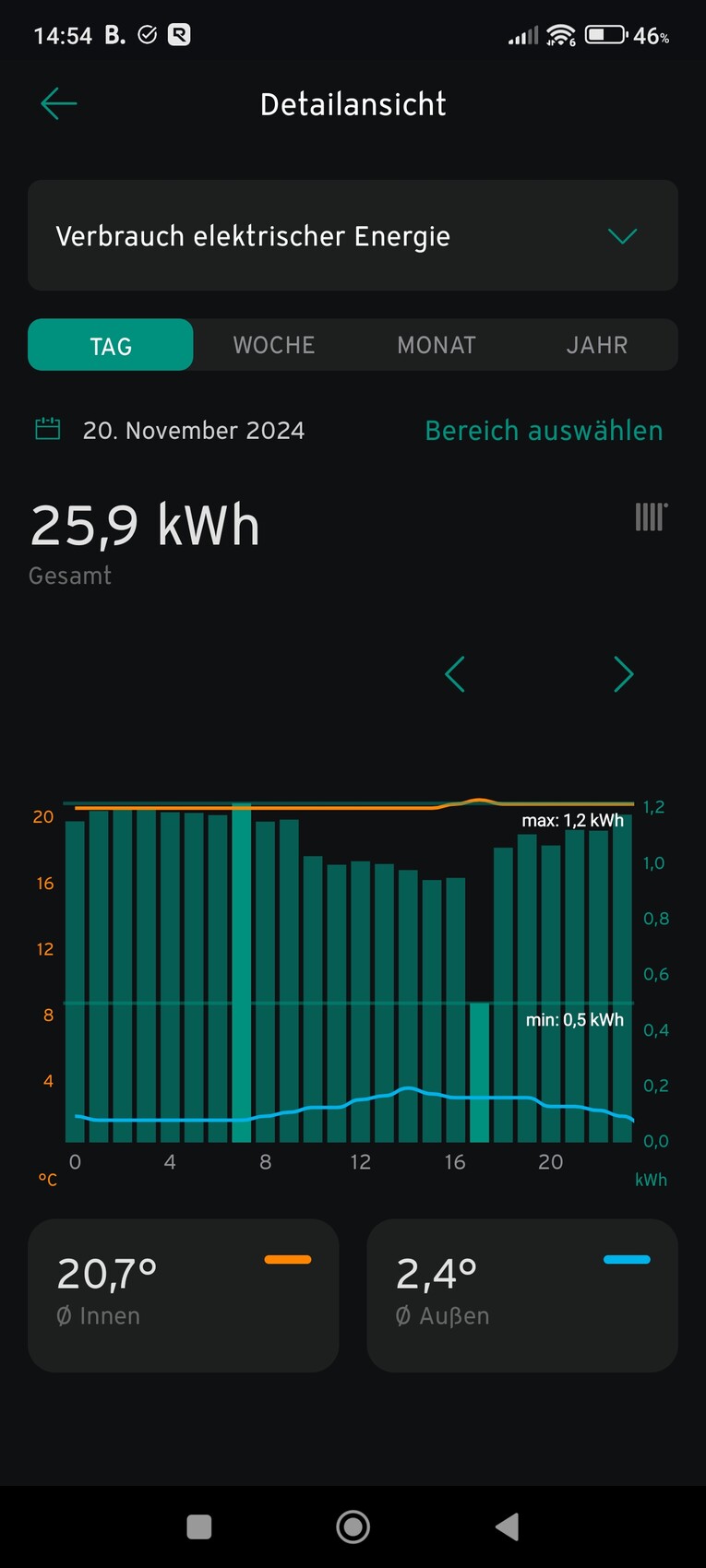Image resolution: width=706 pixels, height=1568 pixels.
Task: Toggle the Ø Innen temperature line
Action: point(184,1295)
